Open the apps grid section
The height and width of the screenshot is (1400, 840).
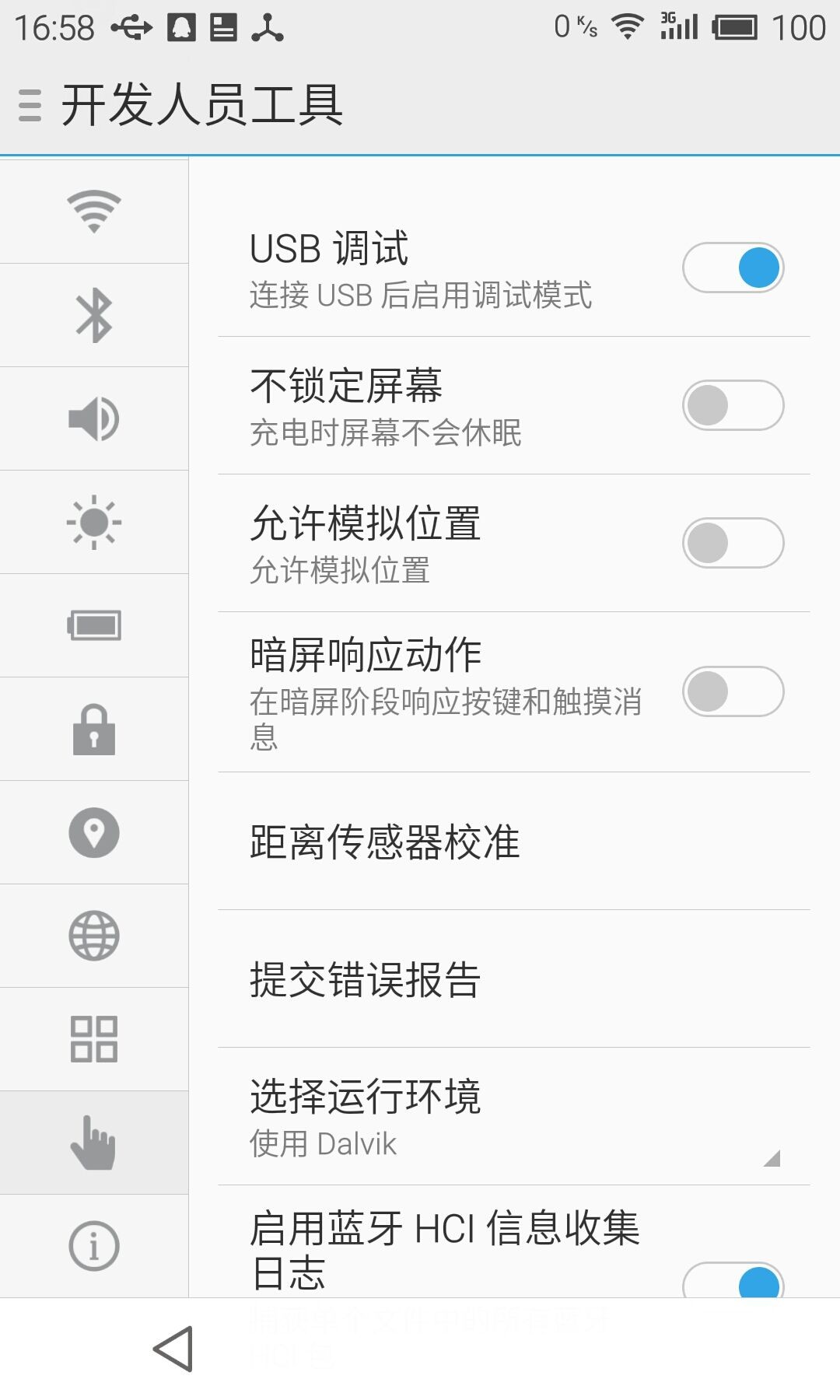point(94,1039)
